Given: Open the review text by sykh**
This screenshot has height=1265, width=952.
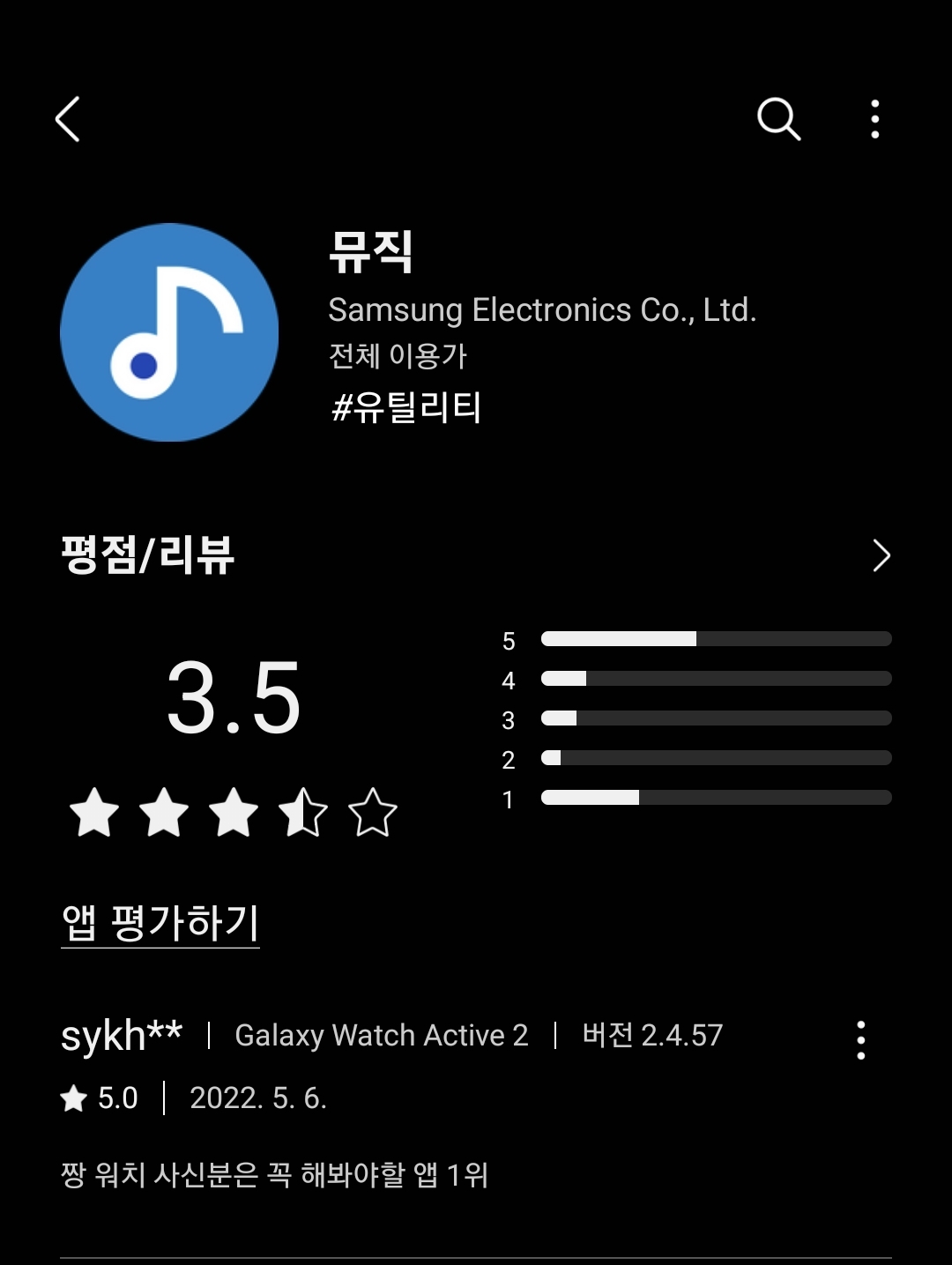Looking at the screenshot, I should pyautogui.click(x=277, y=1174).
